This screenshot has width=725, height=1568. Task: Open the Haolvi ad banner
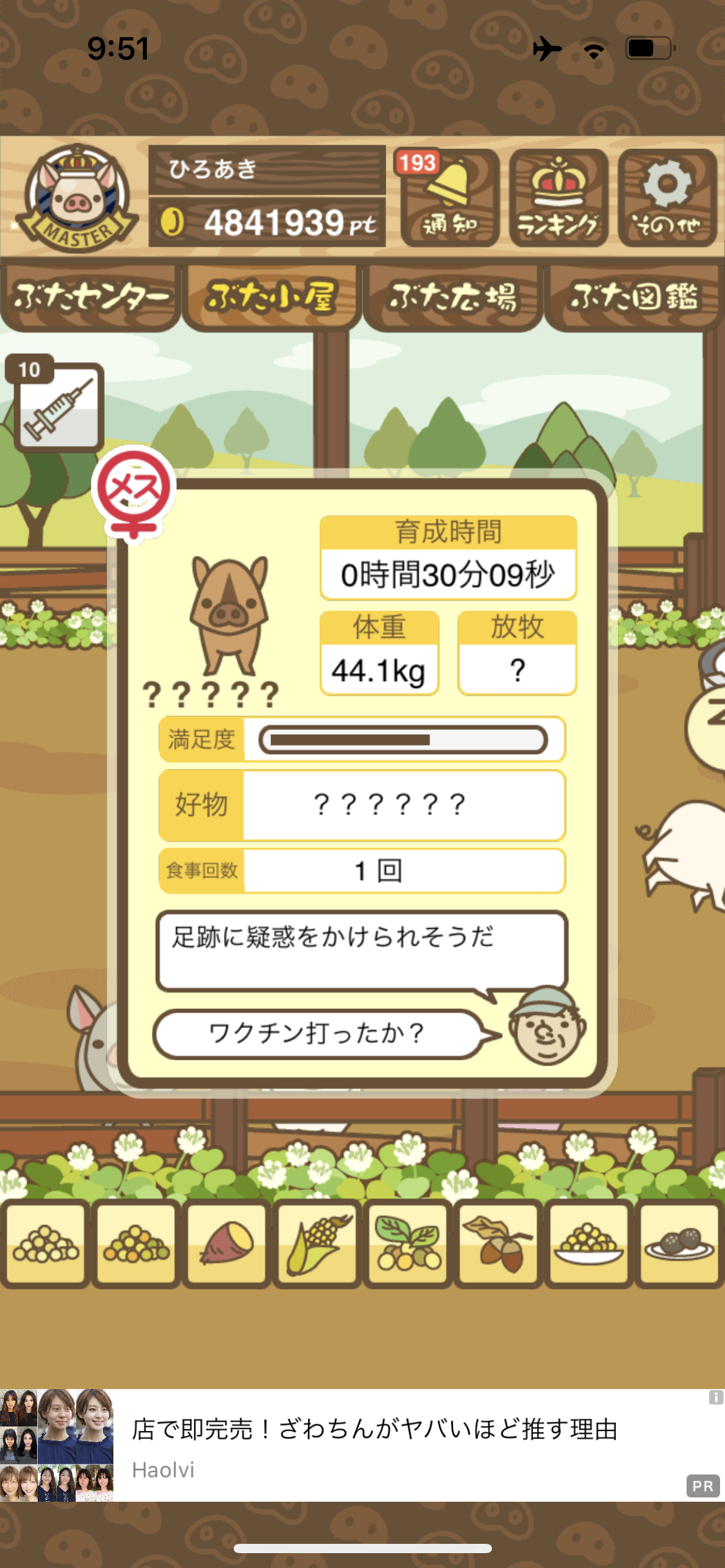coord(362,1445)
